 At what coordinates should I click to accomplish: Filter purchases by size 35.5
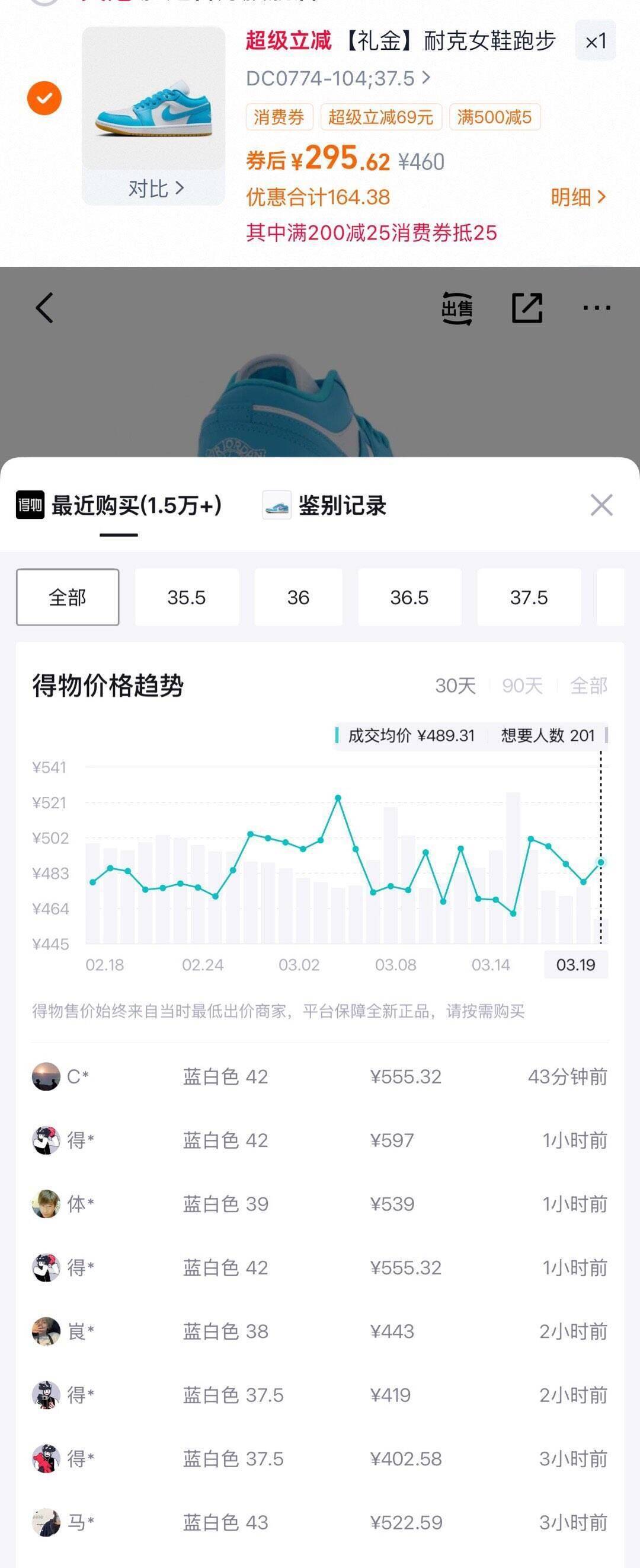[187, 597]
